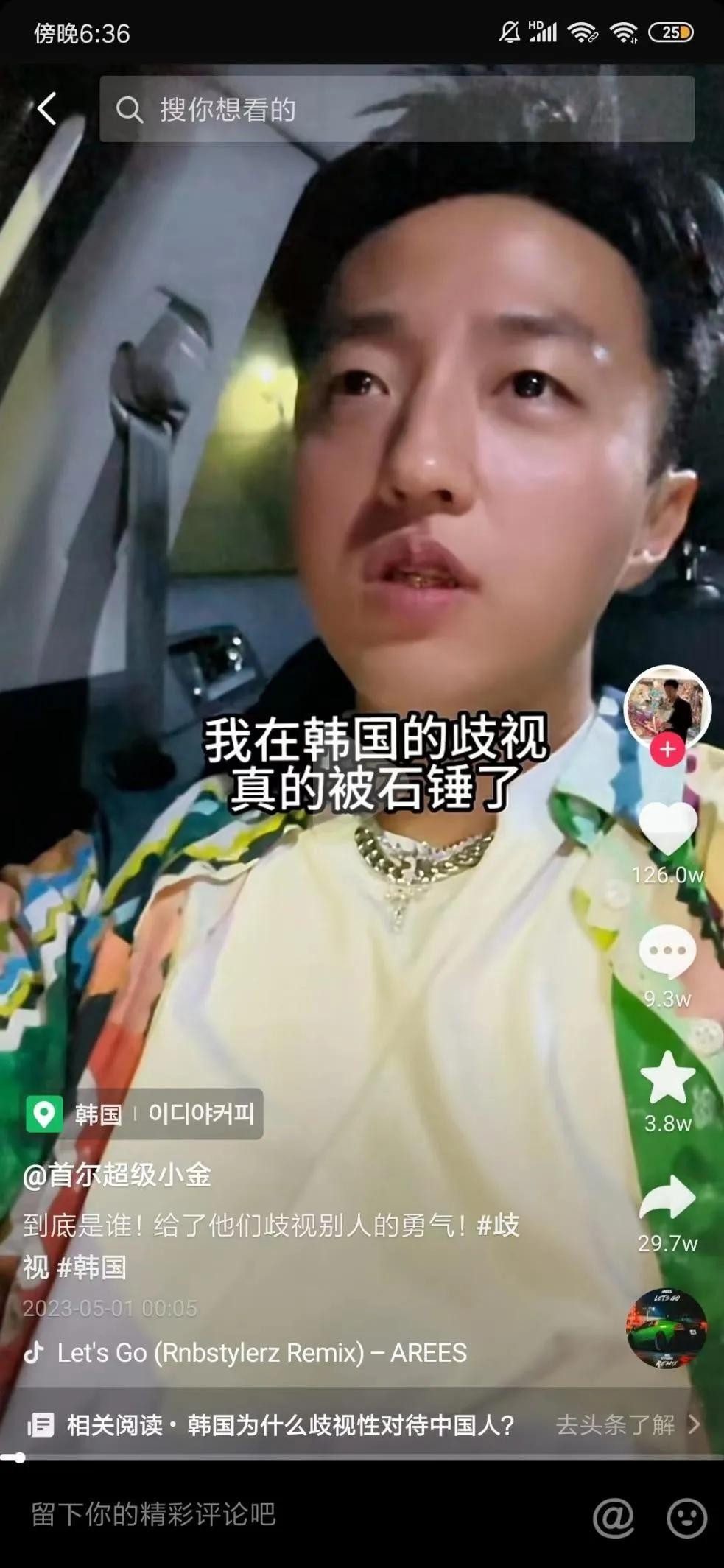This screenshot has height=1568, width=724.
Task: Open the spinning music disc
Action: (x=666, y=1329)
